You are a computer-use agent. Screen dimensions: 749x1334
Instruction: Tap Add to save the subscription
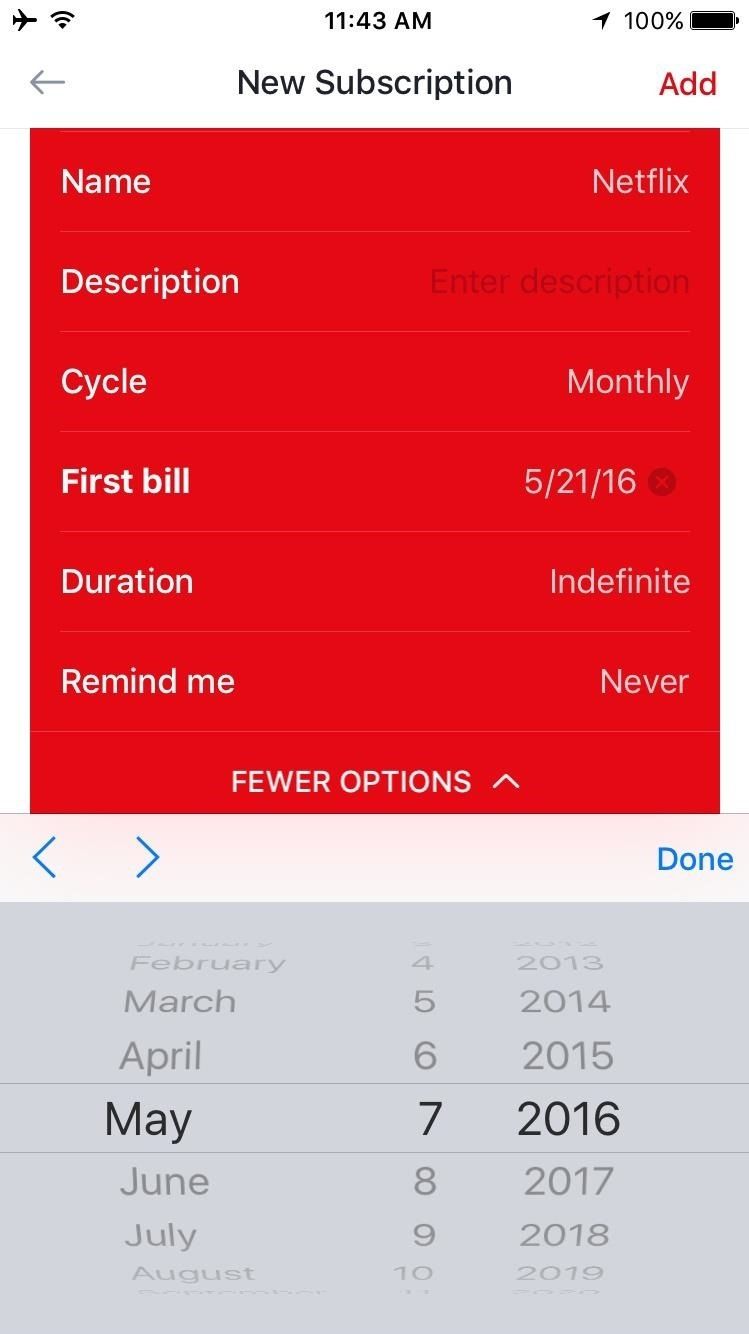pos(687,84)
